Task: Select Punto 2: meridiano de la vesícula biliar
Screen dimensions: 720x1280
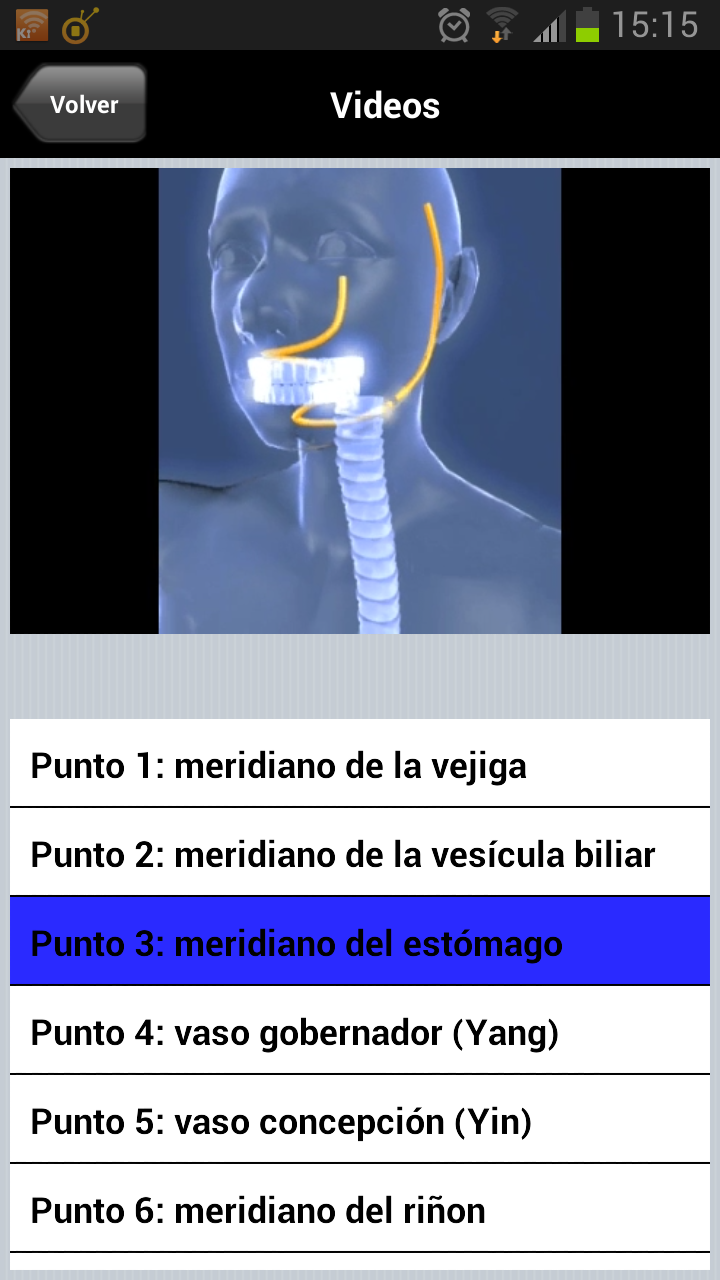Action: [360, 854]
